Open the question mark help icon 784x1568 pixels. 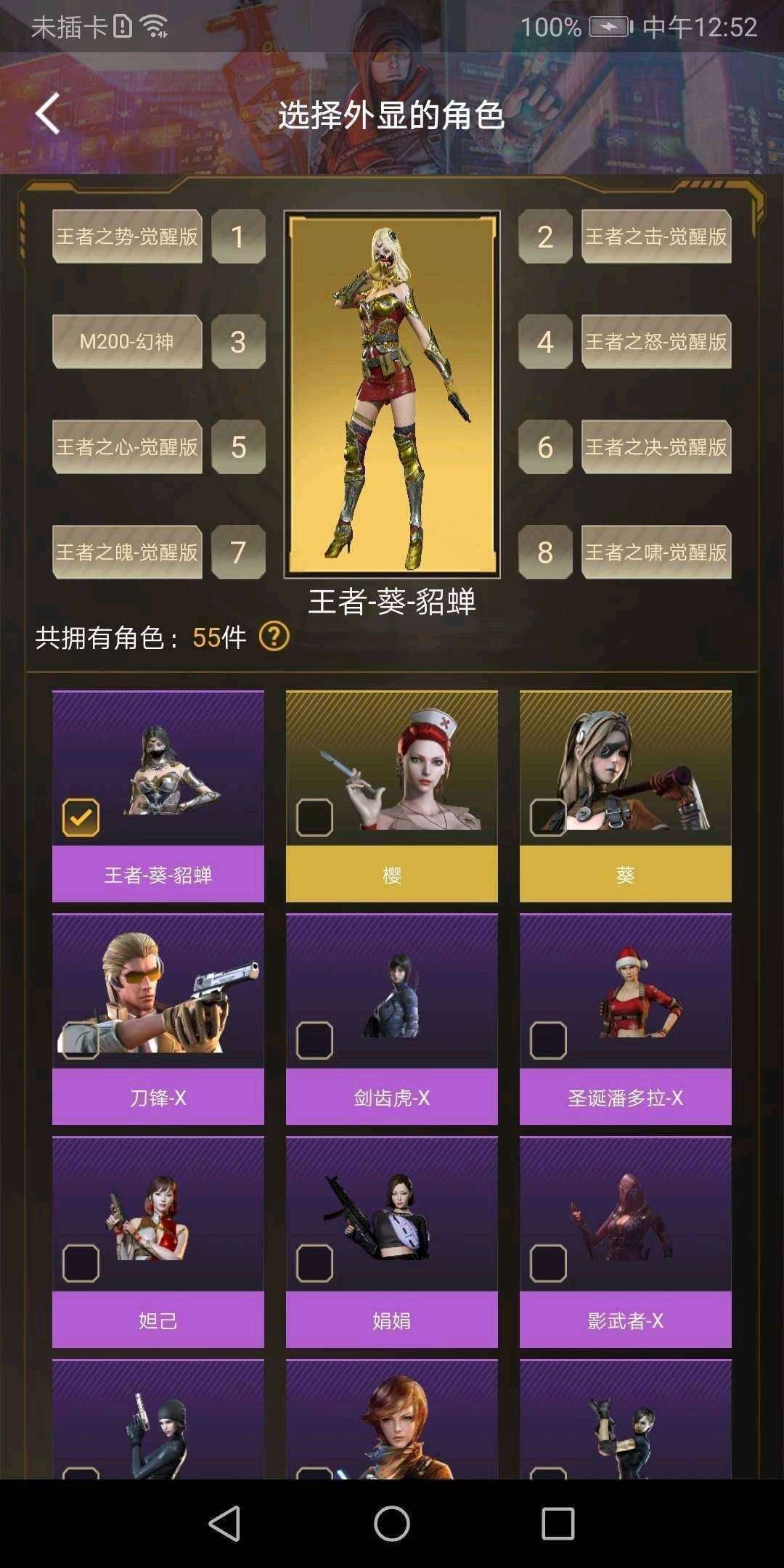pos(274,637)
